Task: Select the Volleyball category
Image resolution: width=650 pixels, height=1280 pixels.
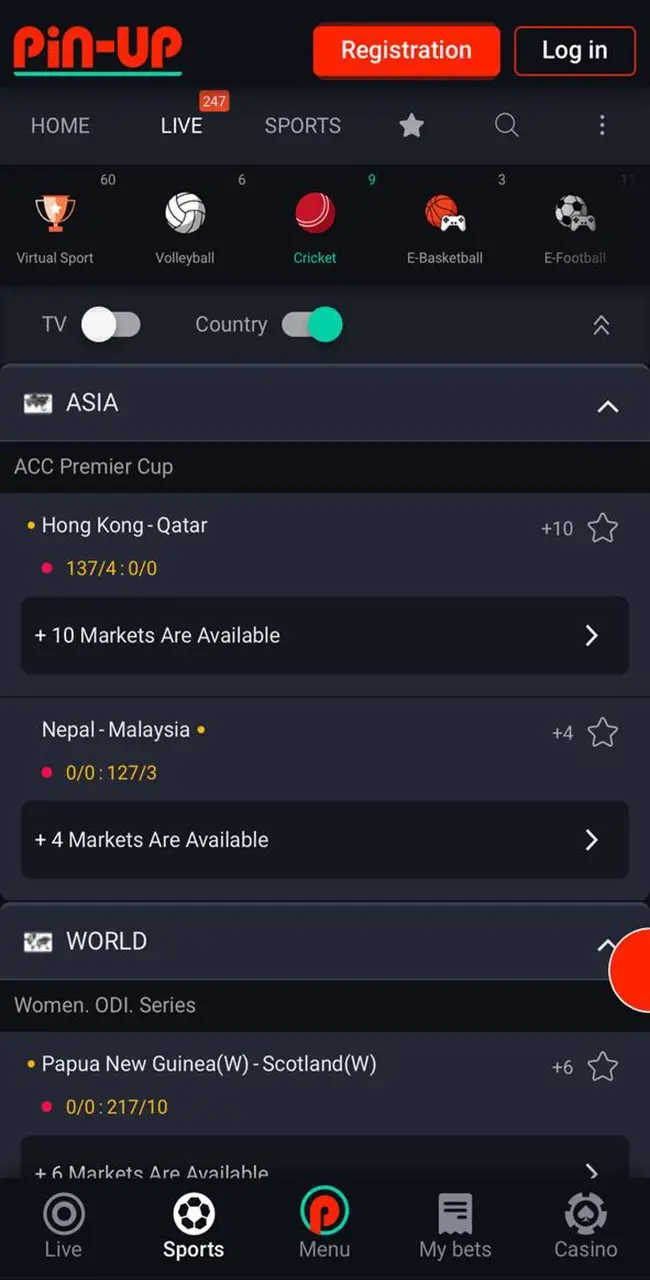Action: (x=185, y=227)
